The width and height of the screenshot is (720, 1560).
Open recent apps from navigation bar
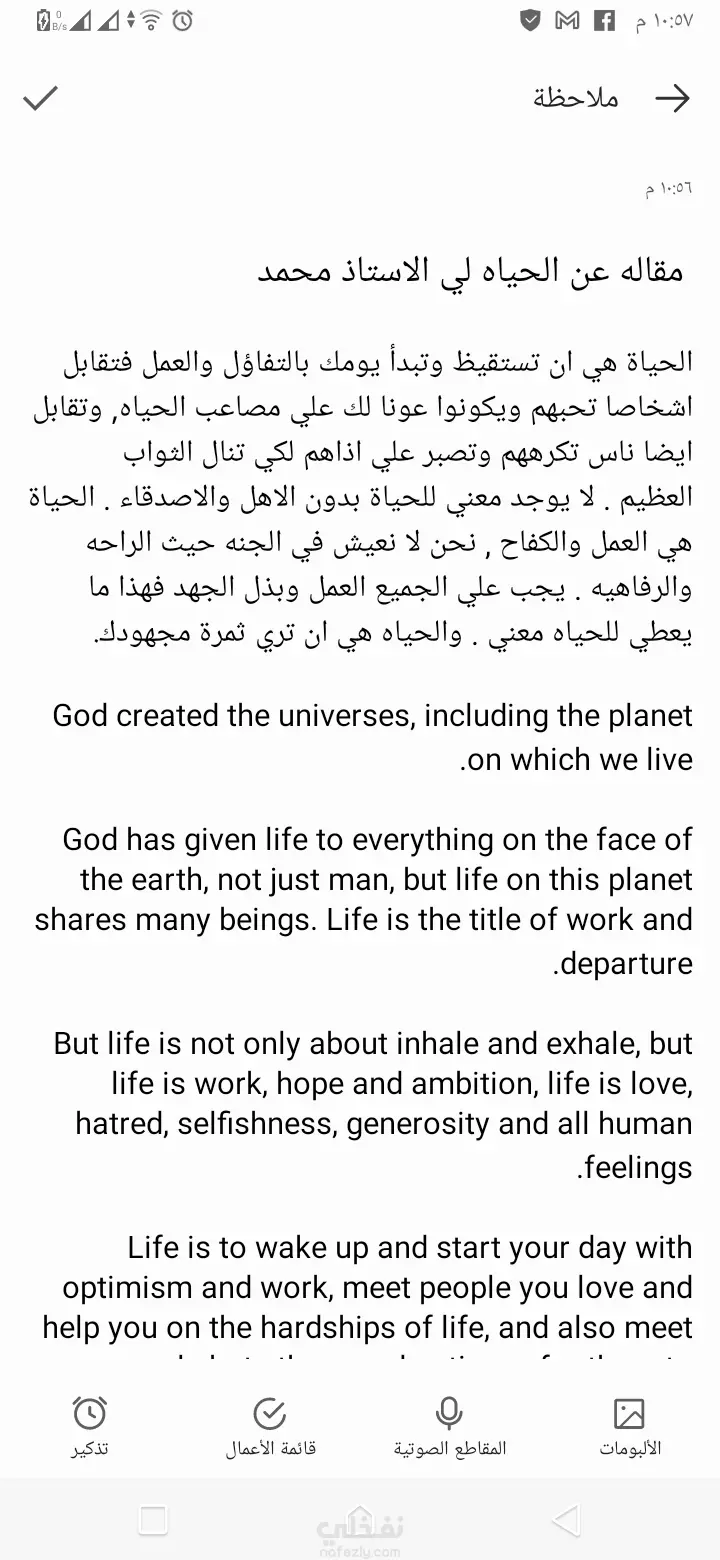(x=152, y=1521)
